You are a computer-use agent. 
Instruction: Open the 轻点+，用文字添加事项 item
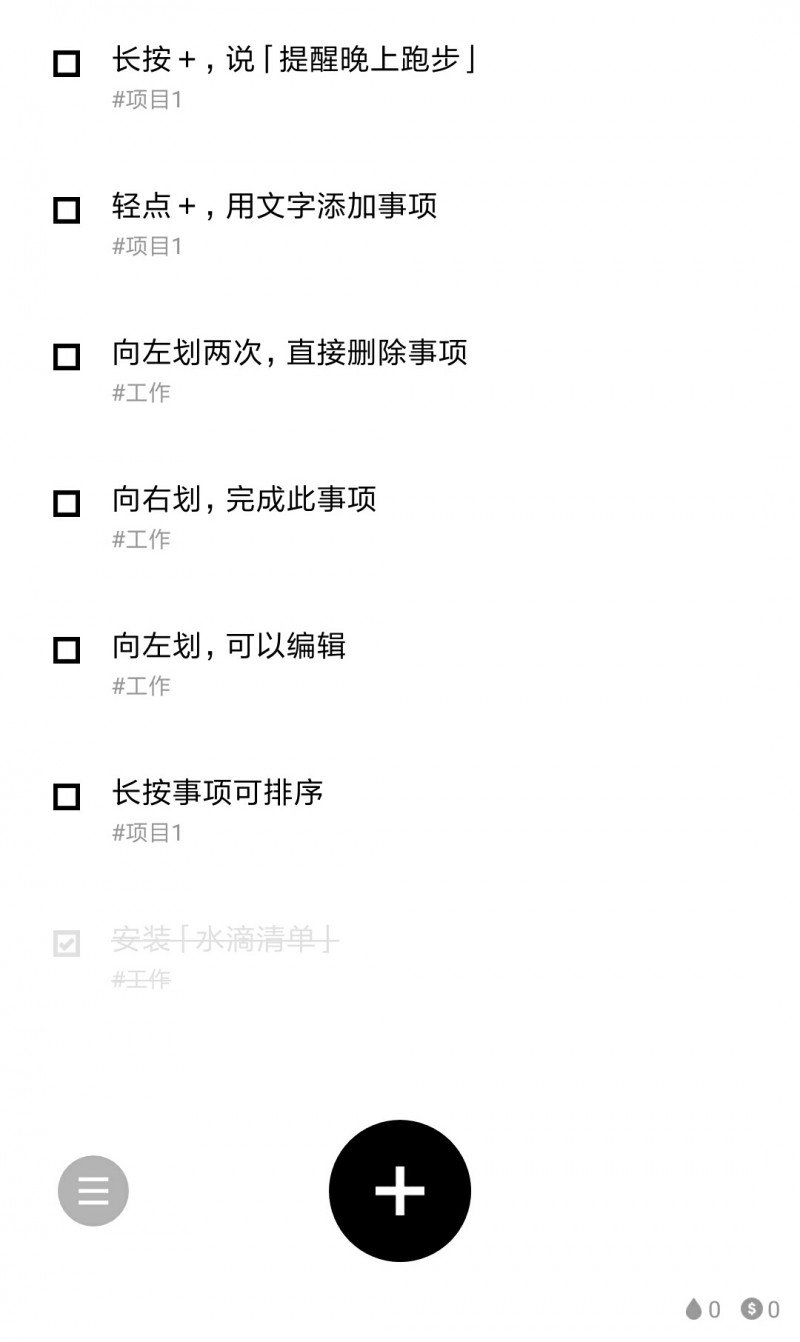click(x=275, y=207)
